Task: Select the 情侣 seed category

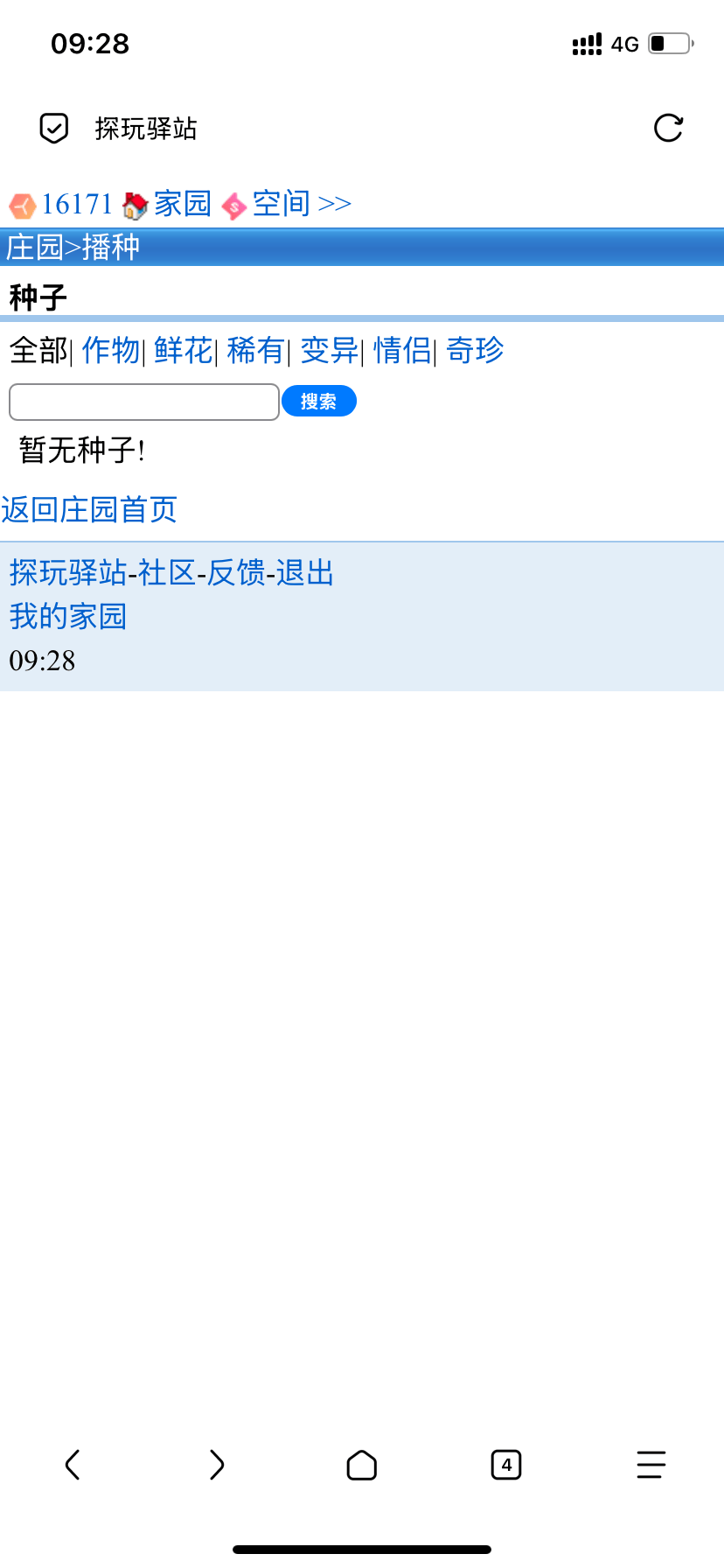Action: coord(401,351)
